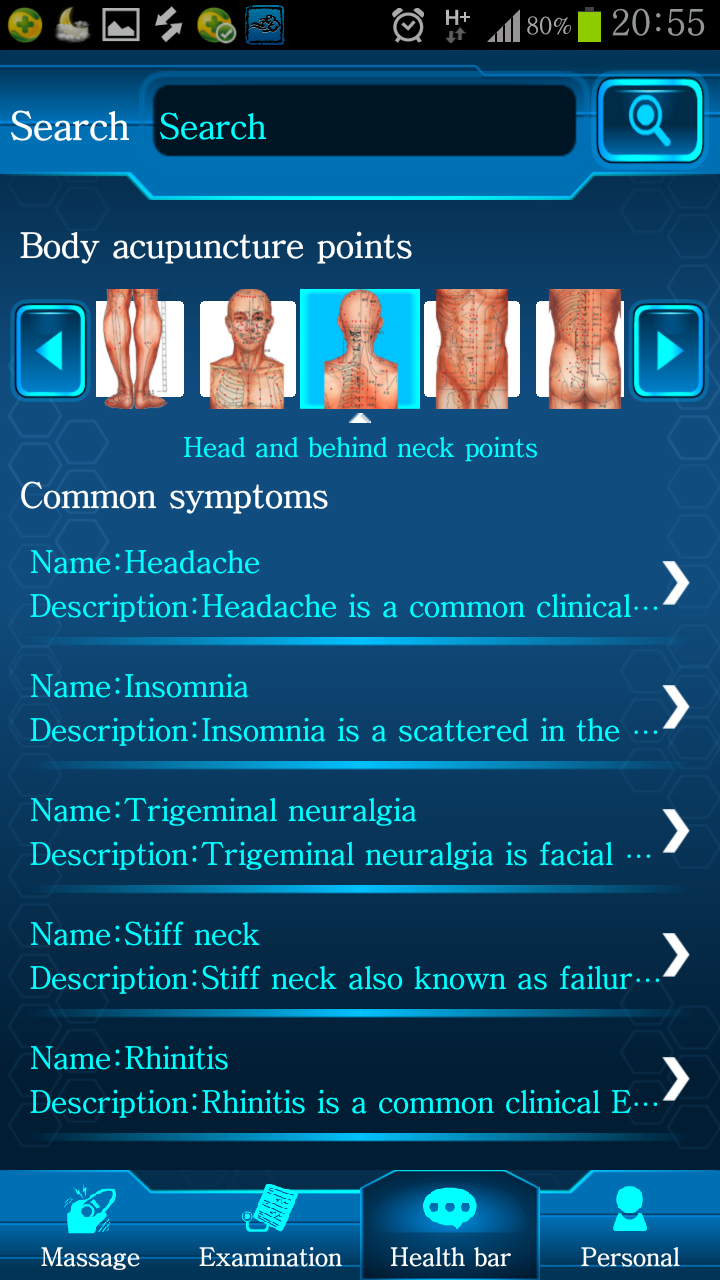Select the face and chest acupuncture chart
The image size is (720, 1280).
247,350
